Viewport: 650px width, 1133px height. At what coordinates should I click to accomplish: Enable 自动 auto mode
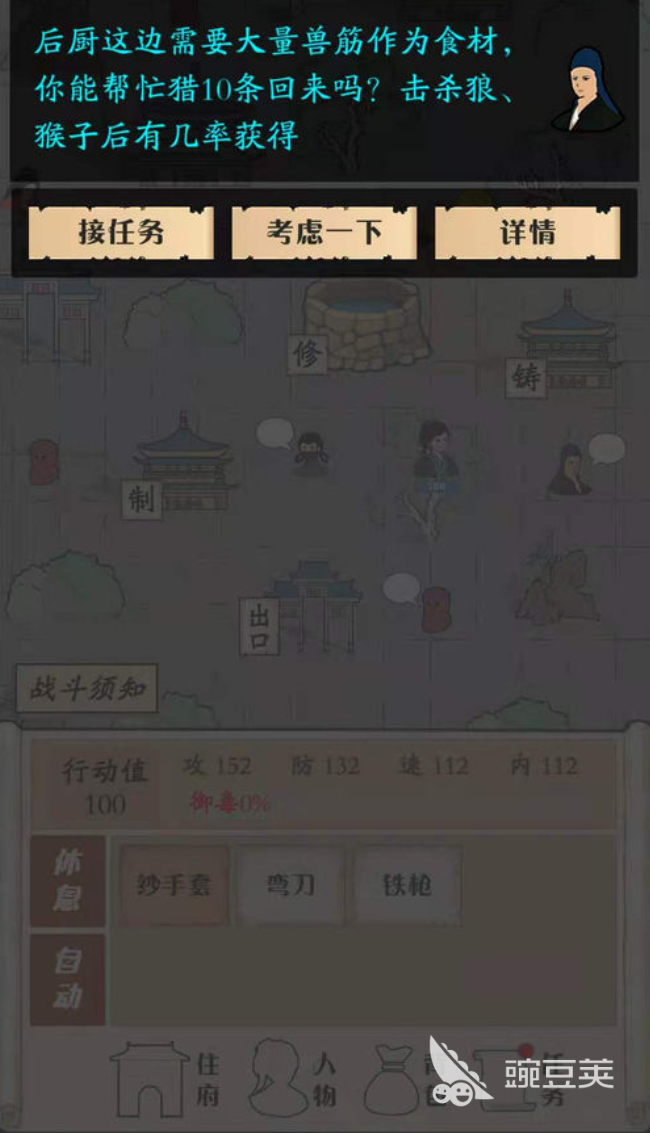tap(67, 980)
